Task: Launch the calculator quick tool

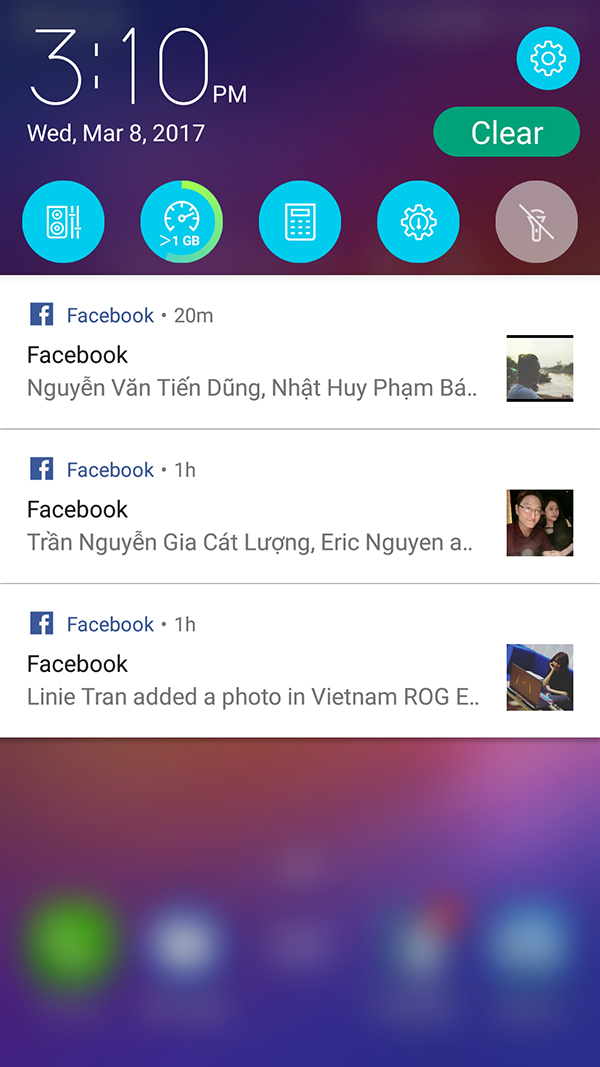Action: (299, 222)
